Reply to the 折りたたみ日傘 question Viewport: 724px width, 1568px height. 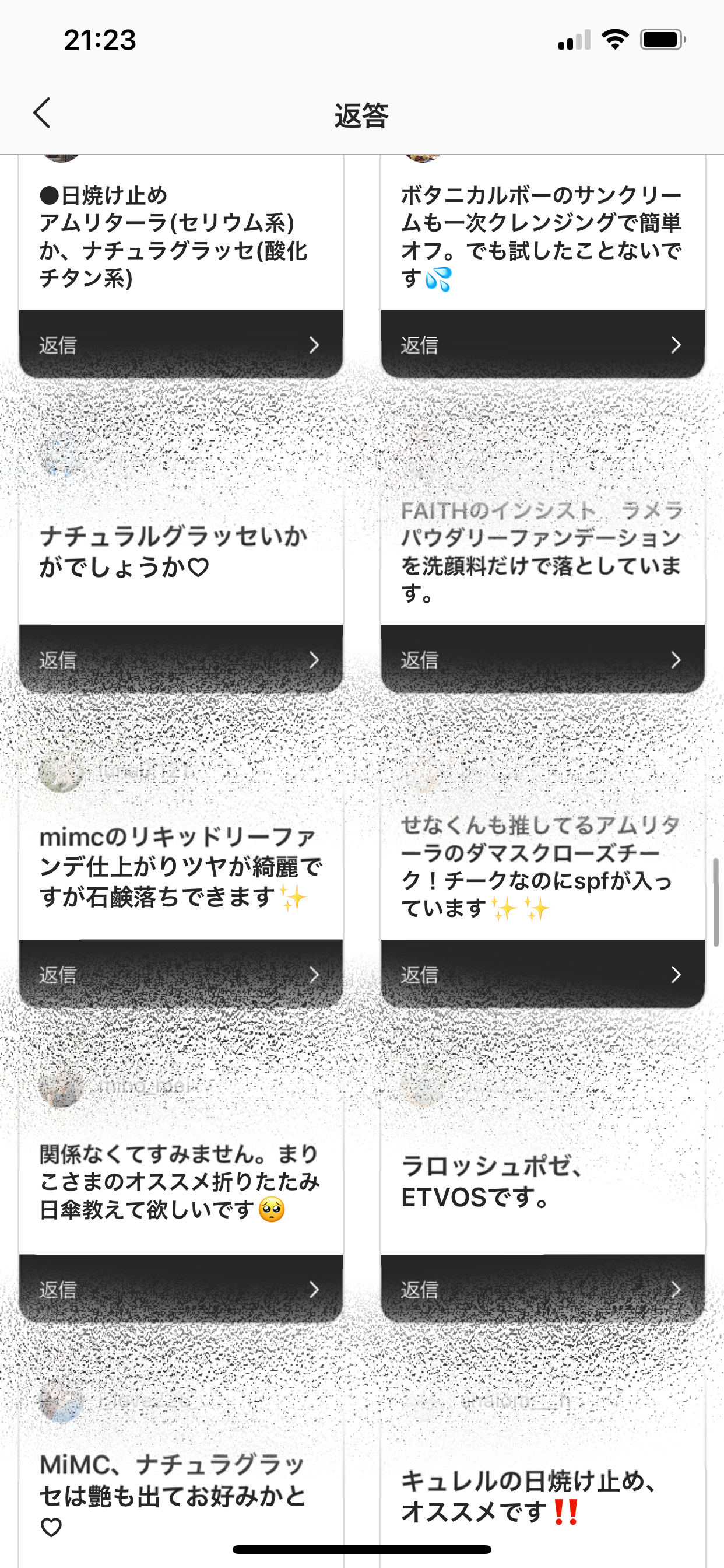coord(181,1289)
